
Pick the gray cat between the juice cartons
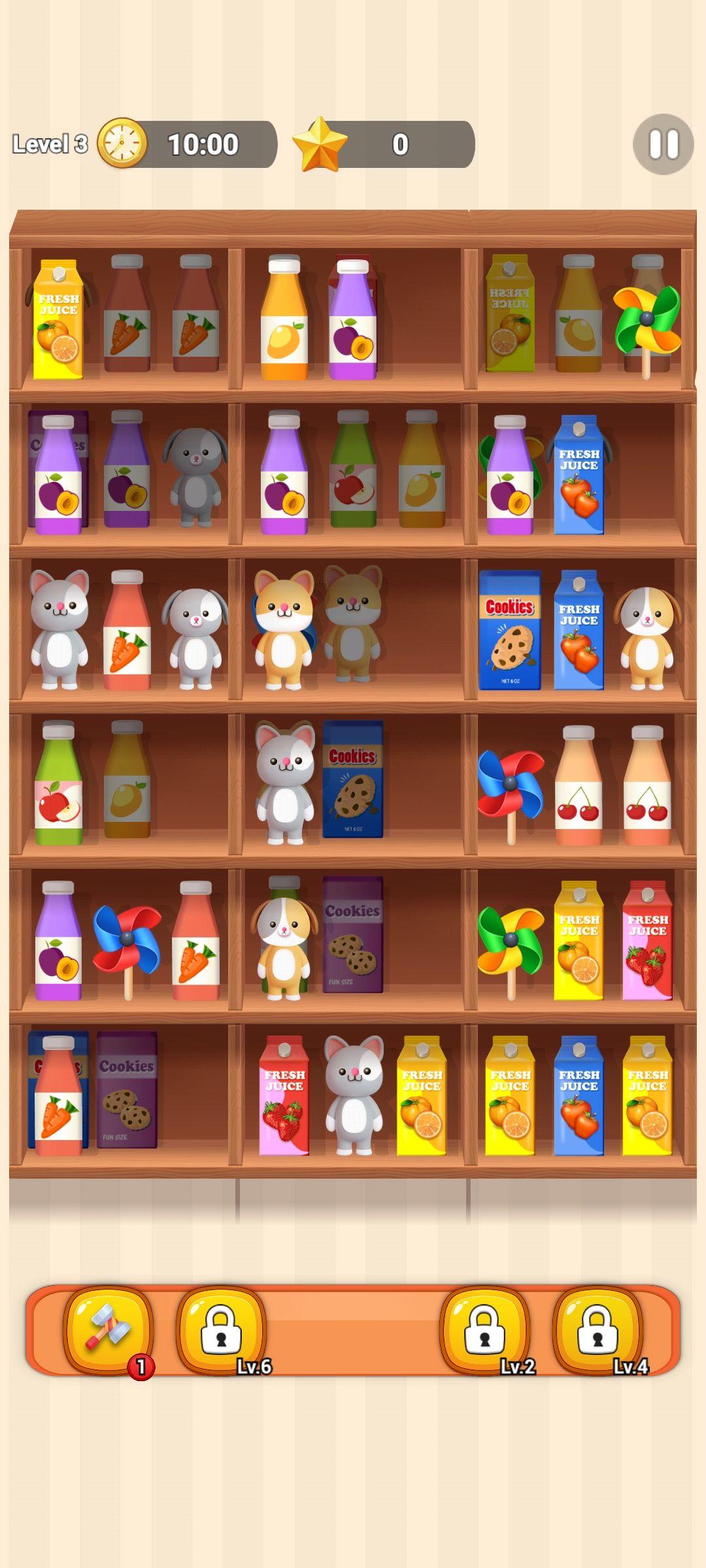coord(353,1094)
